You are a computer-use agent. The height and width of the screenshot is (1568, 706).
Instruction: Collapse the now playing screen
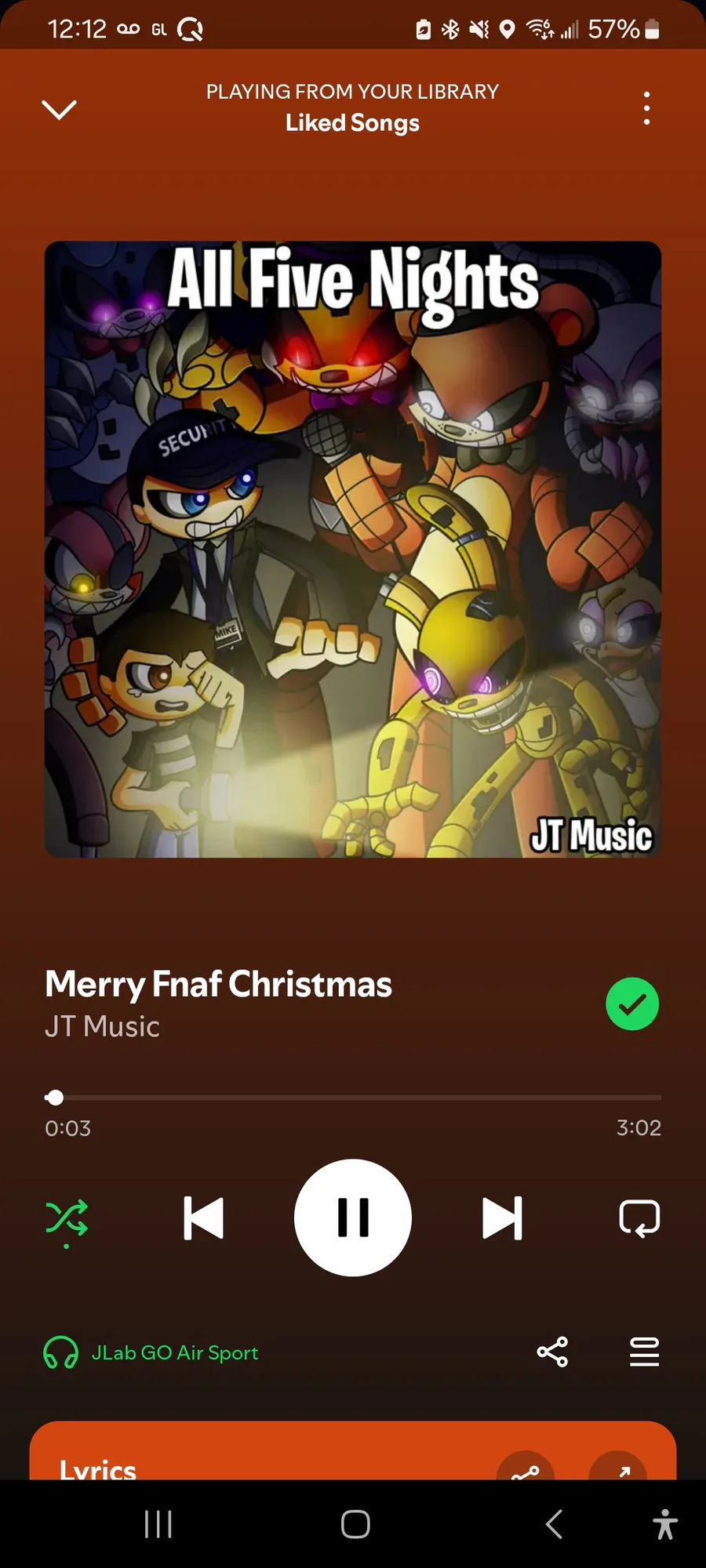[x=59, y=109]
